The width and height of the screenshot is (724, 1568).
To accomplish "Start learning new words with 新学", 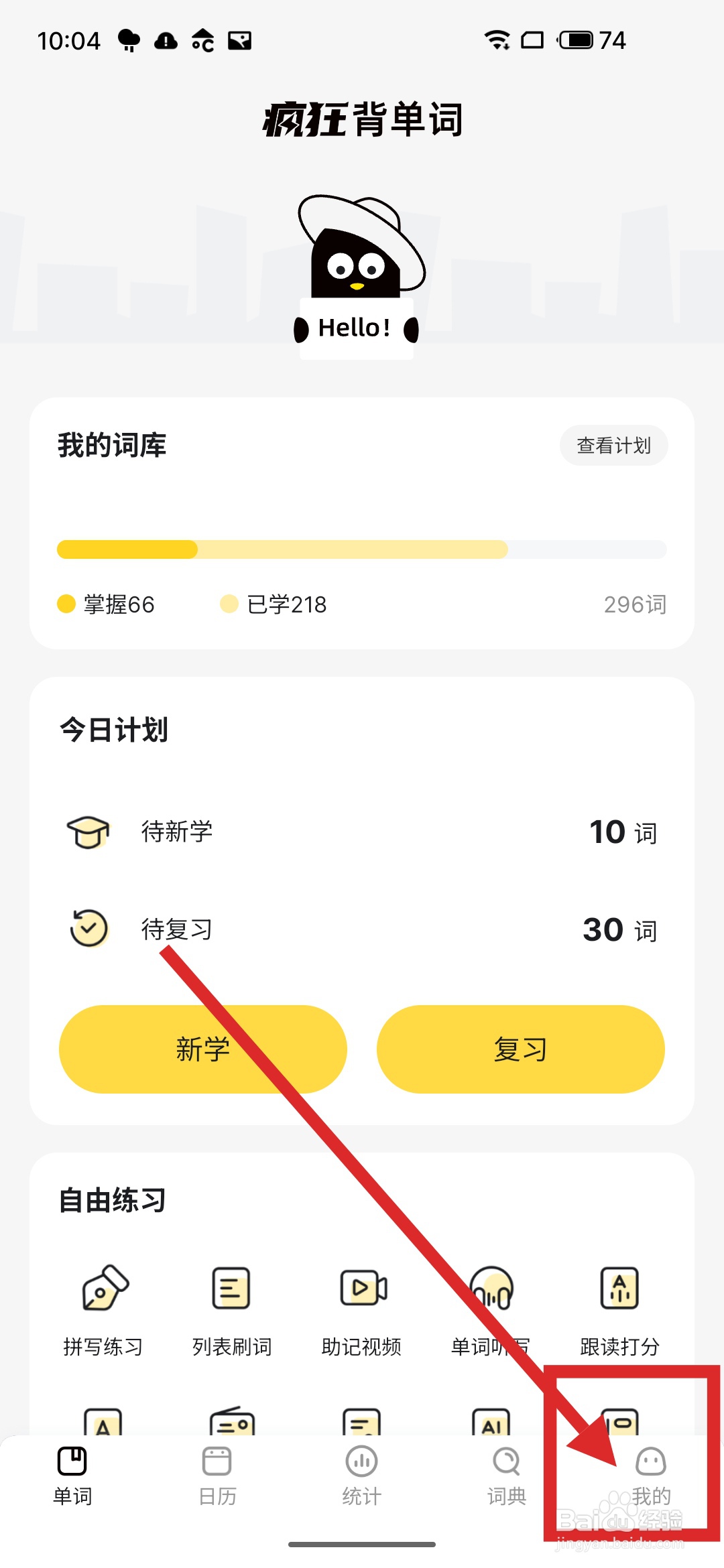I will [x=203, y=1049].
